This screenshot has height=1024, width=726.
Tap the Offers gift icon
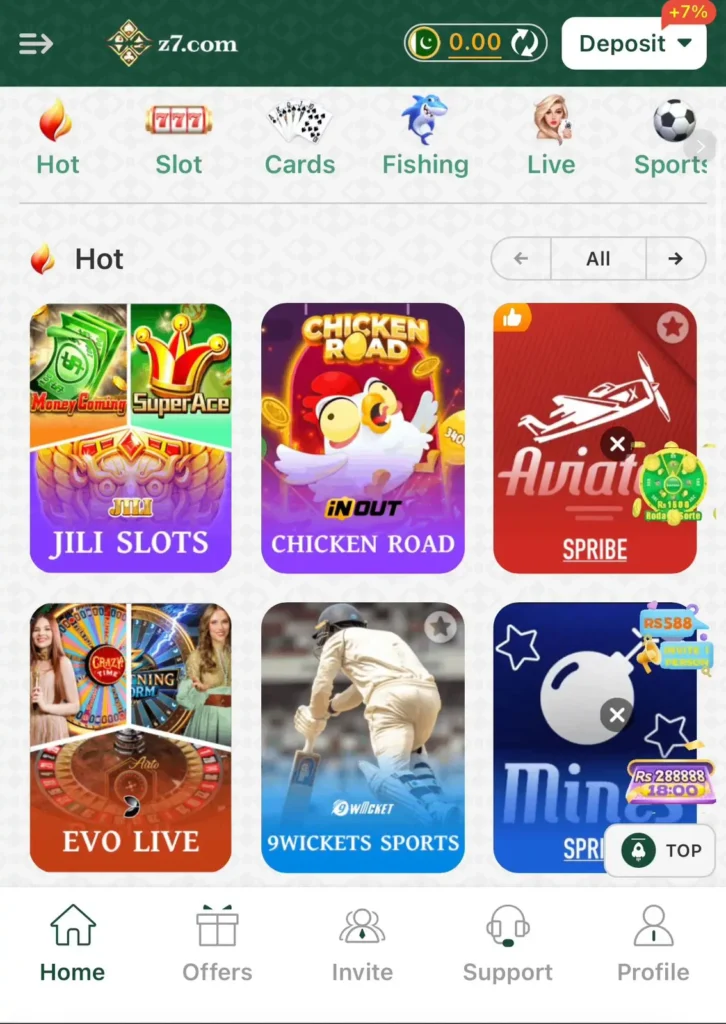coord(217,927)
